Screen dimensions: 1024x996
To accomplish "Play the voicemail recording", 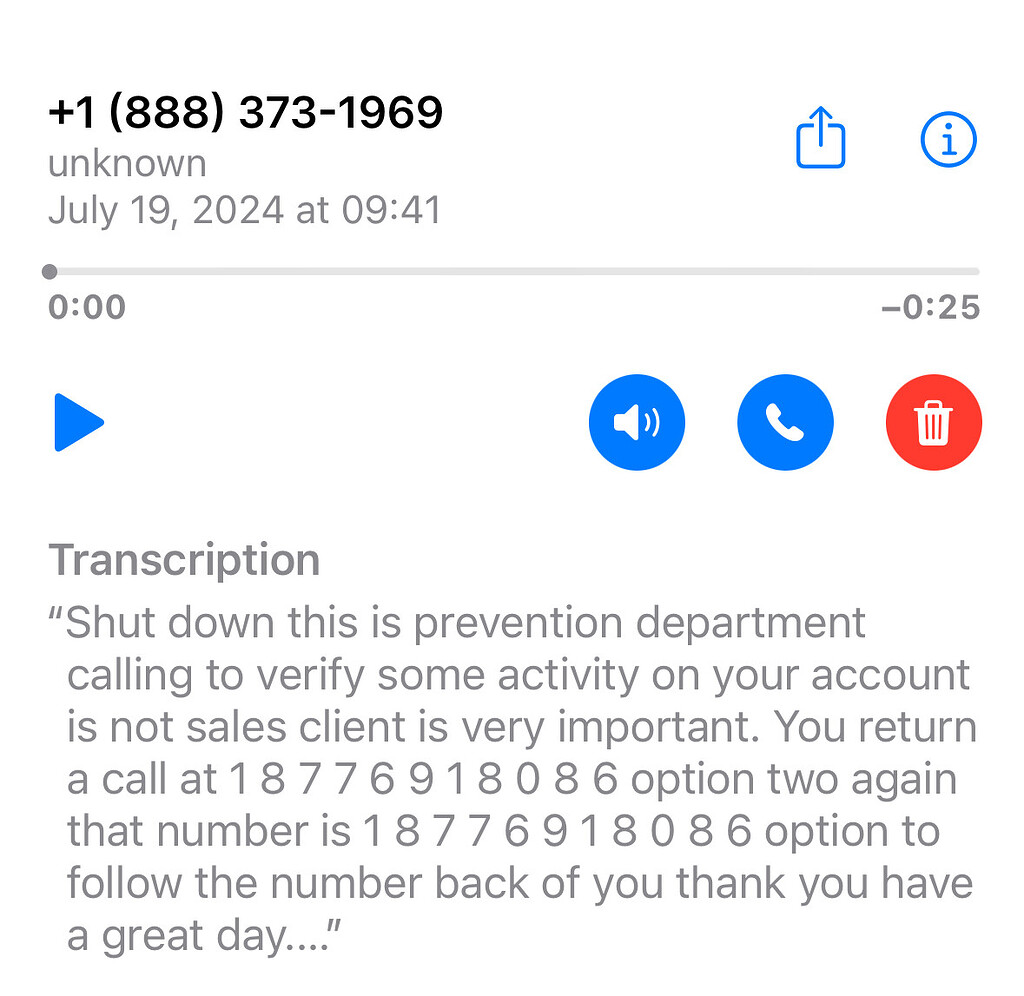I will 78,422.
